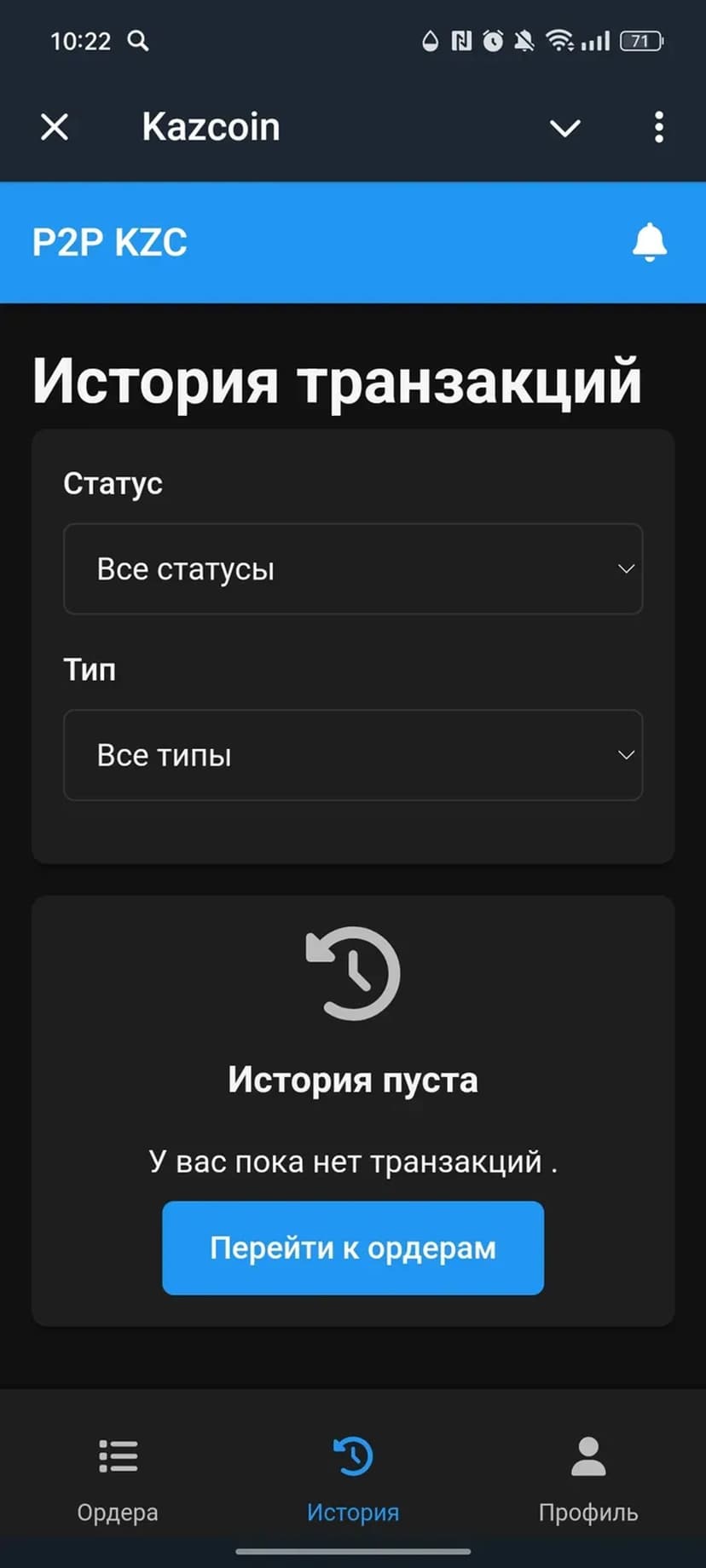Screen dimensions: 706x1568
Task: Tap the Перейти к ордерам button
Action: (x=353, y=1248)
